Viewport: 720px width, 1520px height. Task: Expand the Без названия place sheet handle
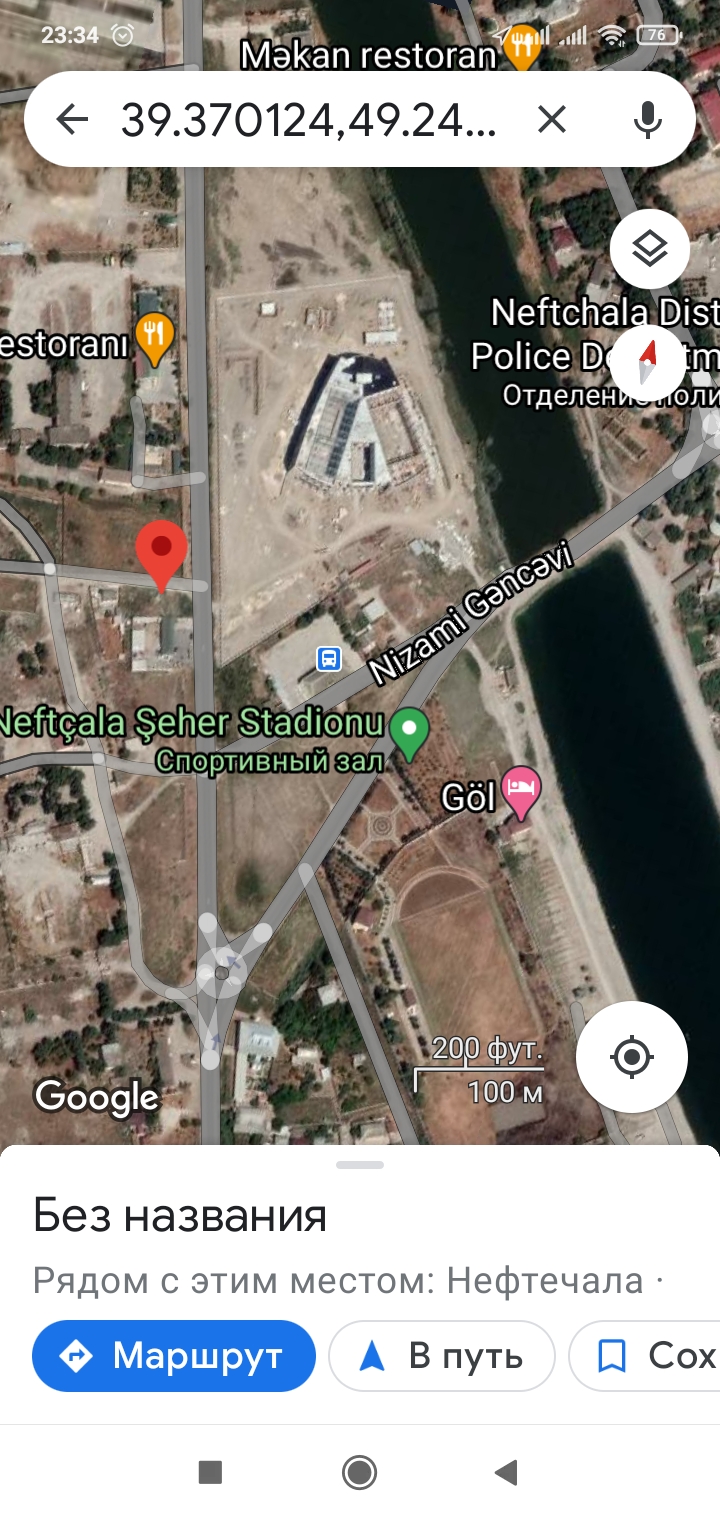(x=360, y=1165)
